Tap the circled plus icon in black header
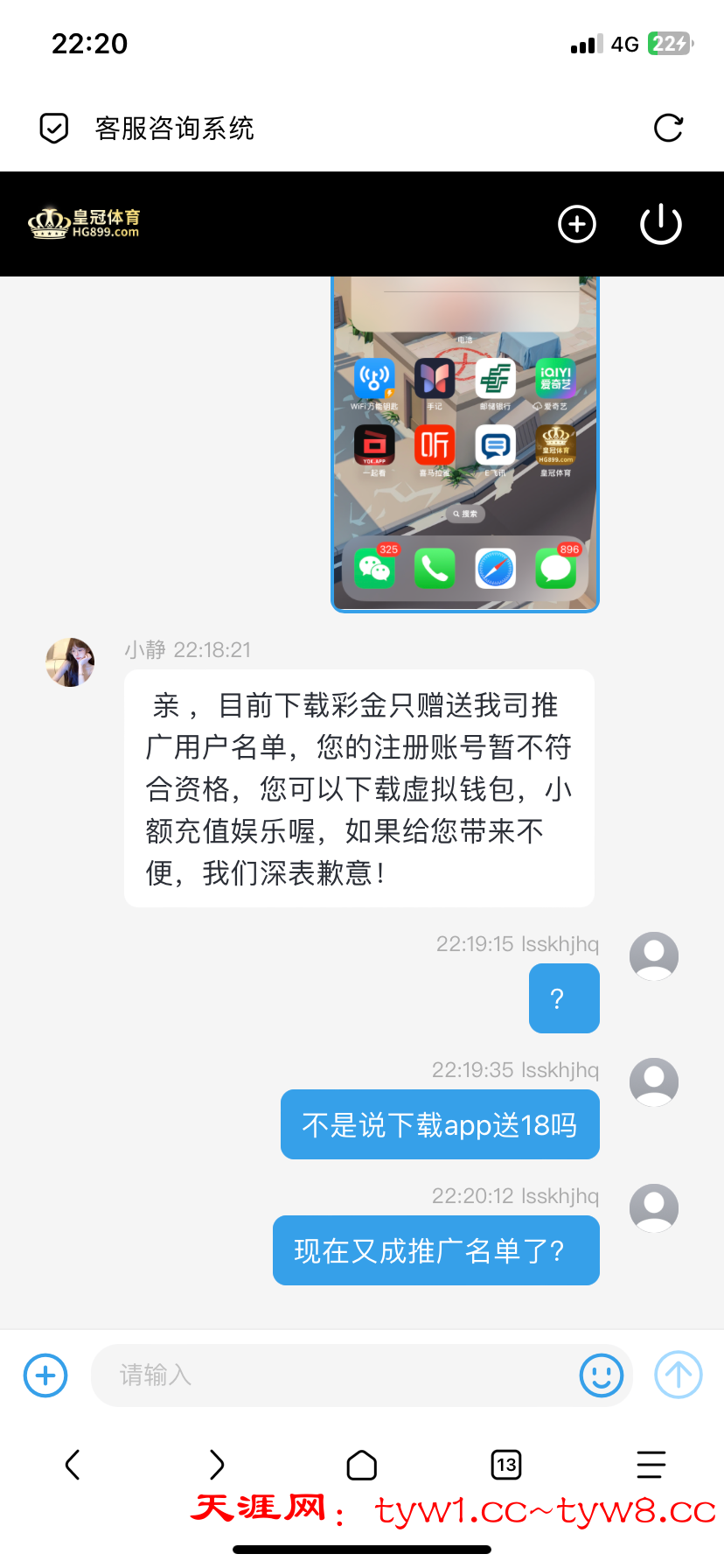This screenshot has height=1568, width=724. click(x=577, y=224)
